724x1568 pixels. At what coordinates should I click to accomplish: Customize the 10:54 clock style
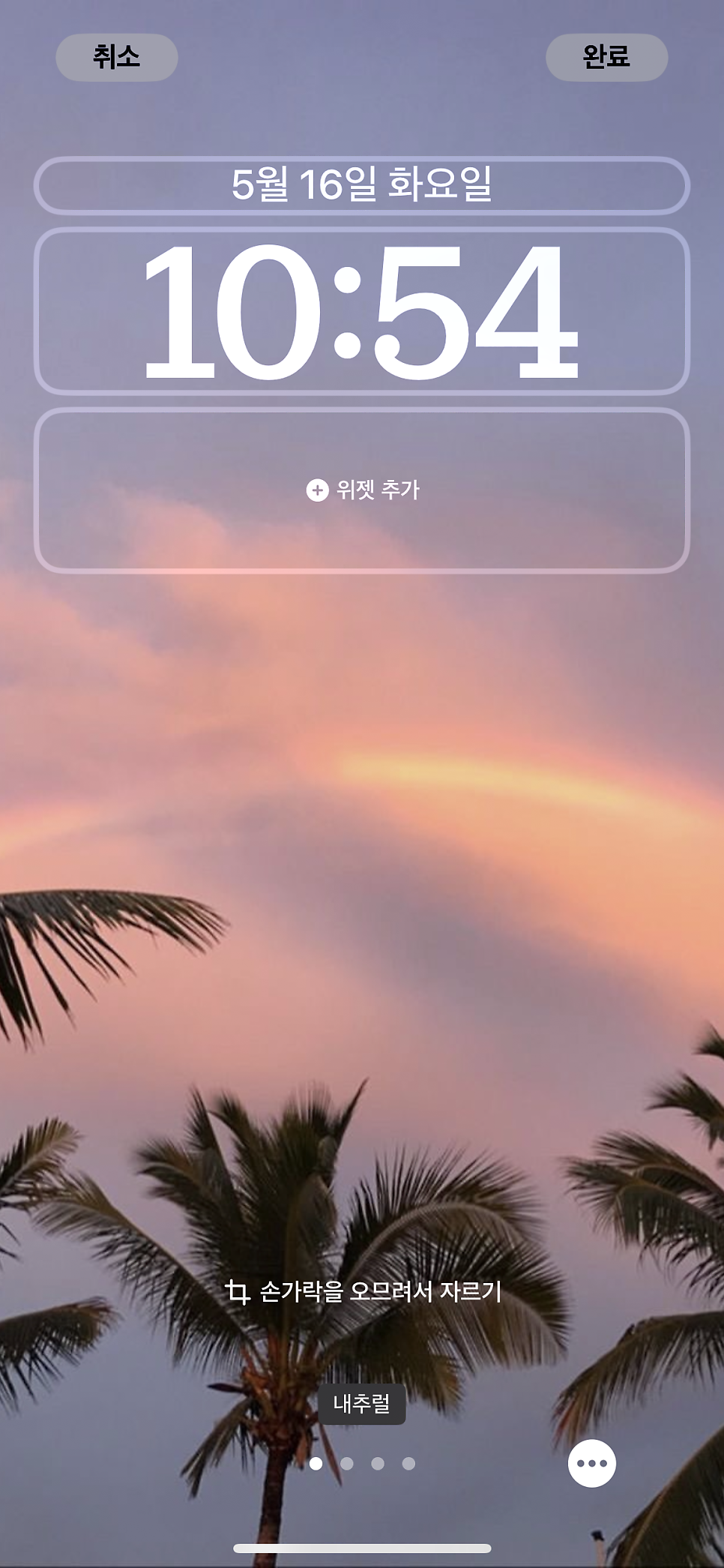[361, 310]
